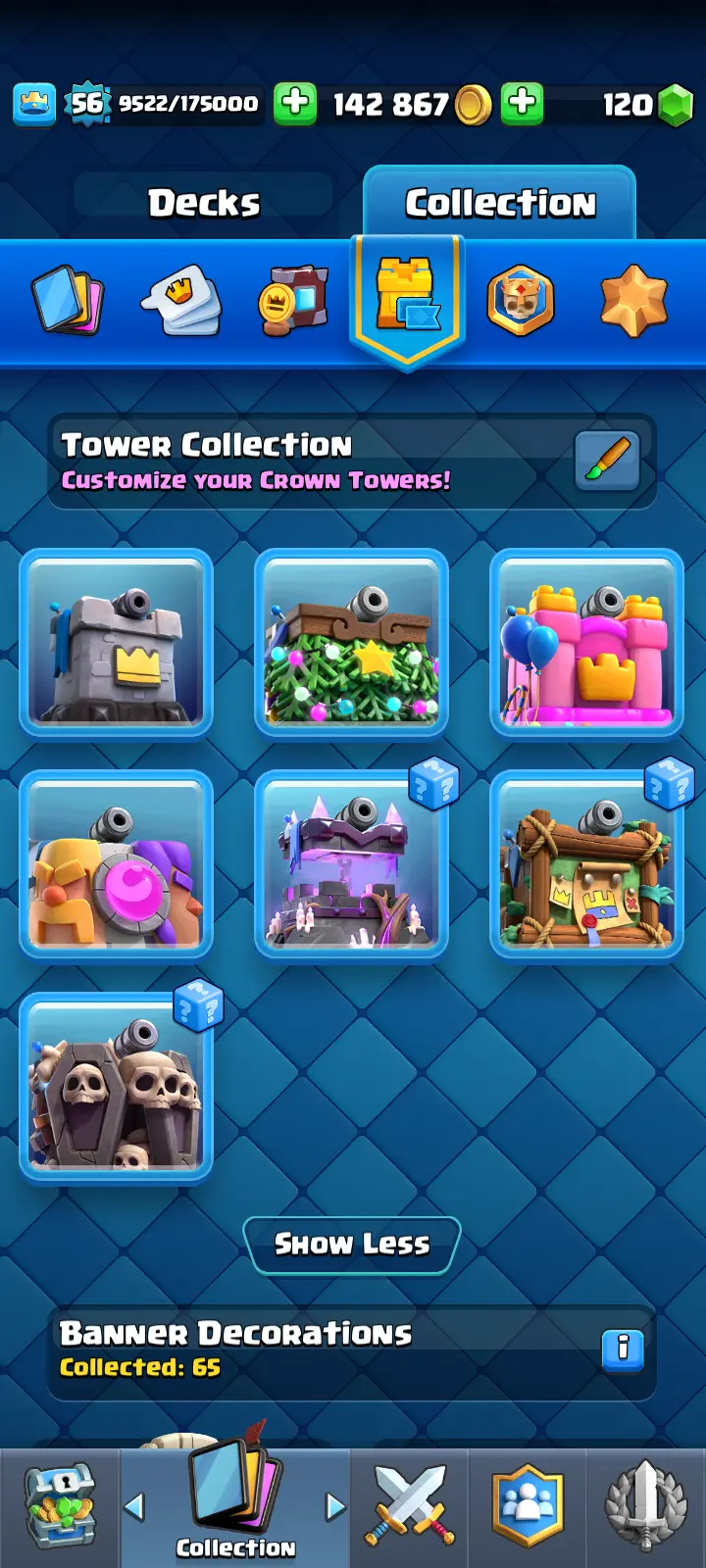Screen dimensions: 706x1568
Task: Edit crown towers with the paintbrush
Action: coord(607,461)
